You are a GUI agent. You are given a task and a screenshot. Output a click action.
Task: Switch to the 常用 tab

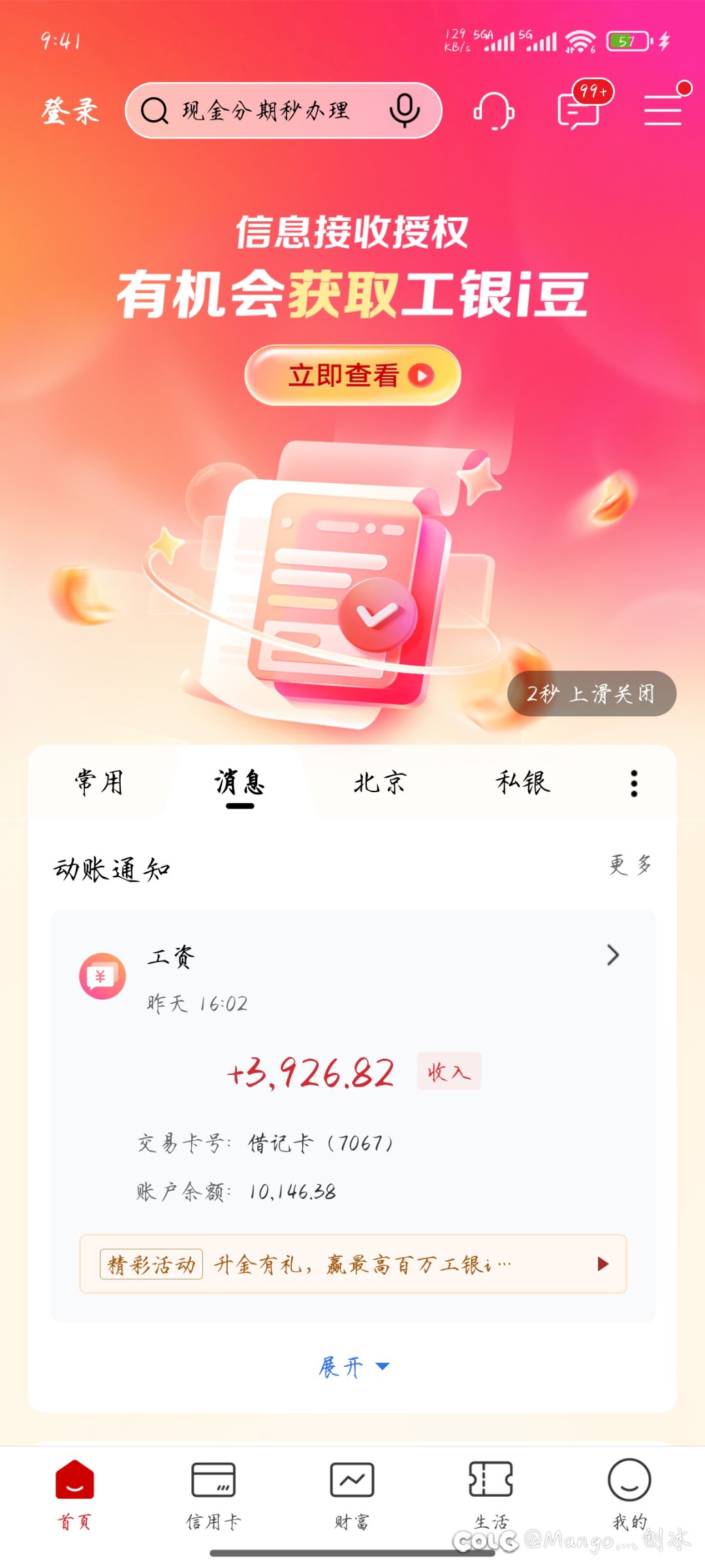99,782
